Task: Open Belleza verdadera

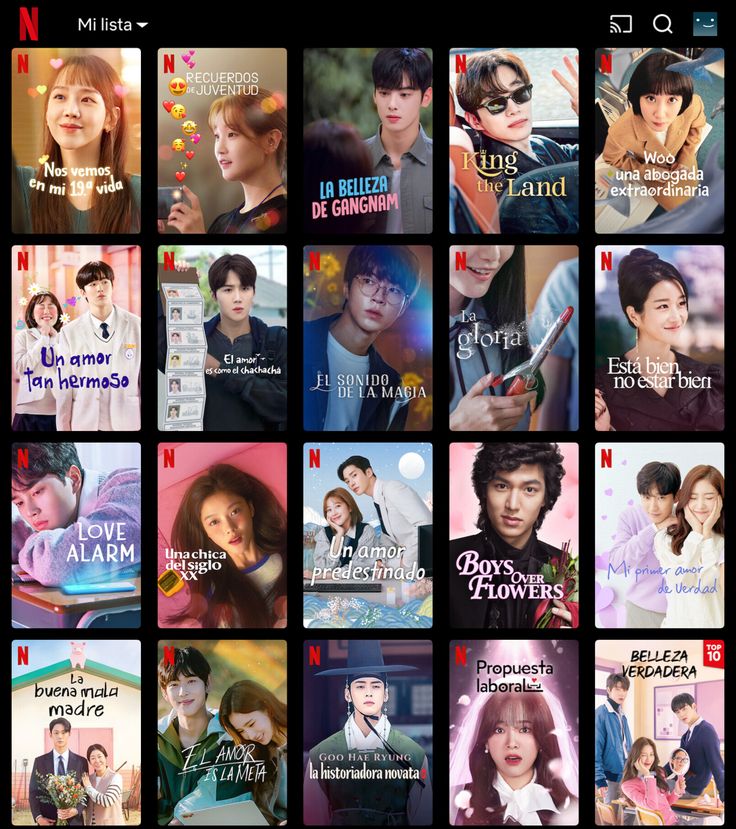Action: pyautogui.click(x=660, y=732)
